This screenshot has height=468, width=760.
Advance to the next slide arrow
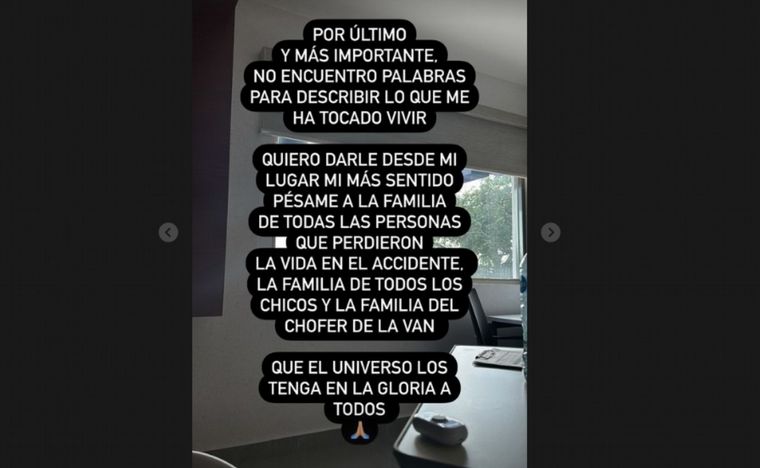[551, 232]
